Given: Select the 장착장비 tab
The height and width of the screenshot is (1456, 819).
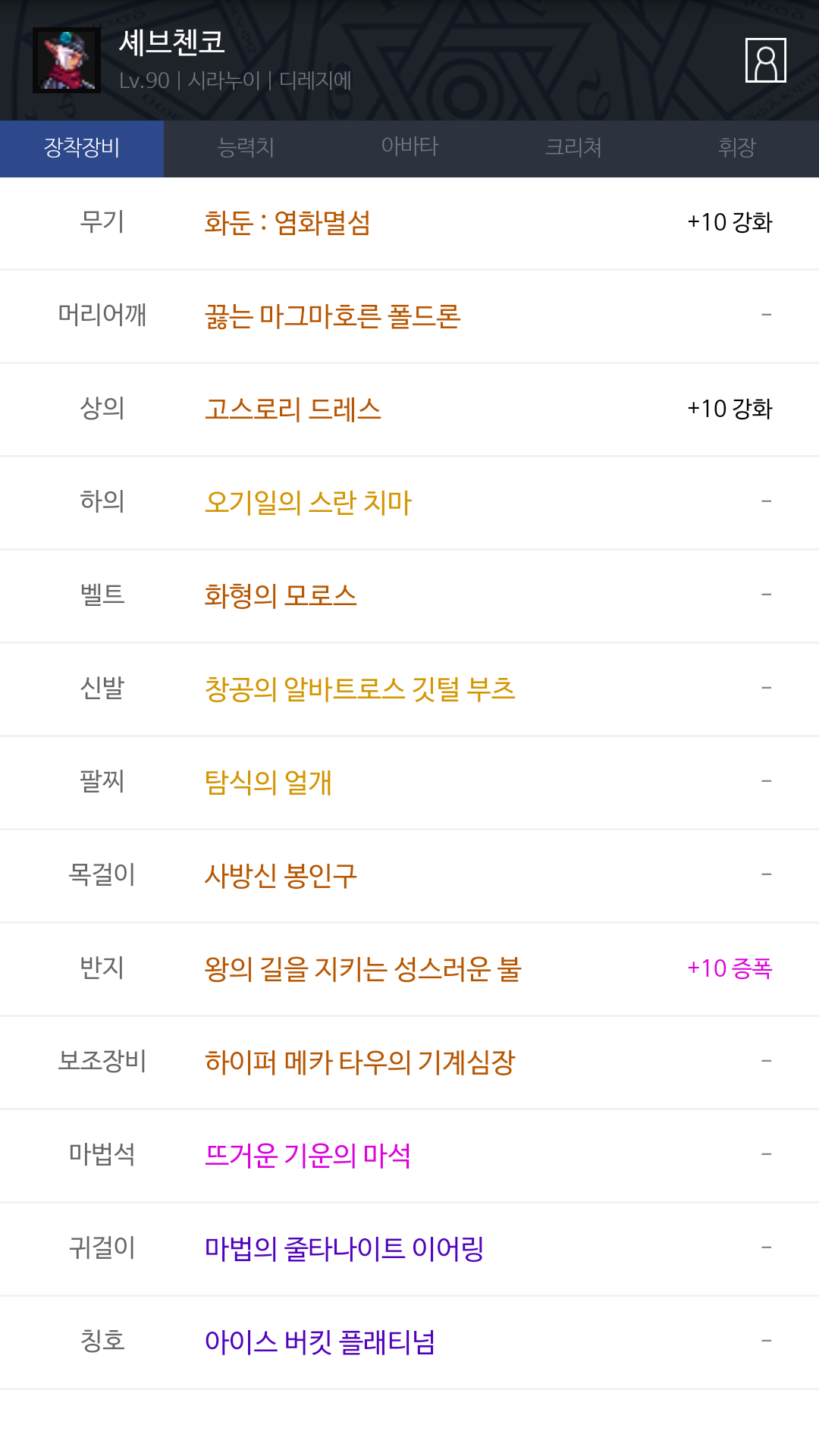Looking at the screenshot, I should (82, 149).
